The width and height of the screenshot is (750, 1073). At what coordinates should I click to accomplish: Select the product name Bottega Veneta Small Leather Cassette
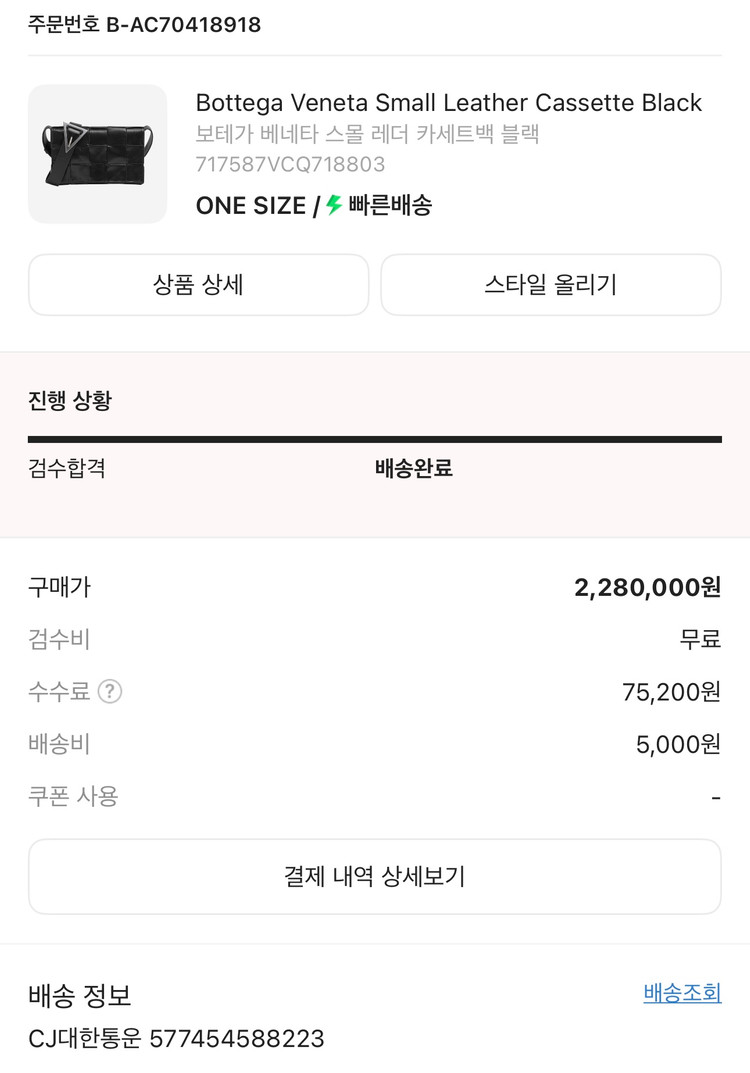click(448, 102)
